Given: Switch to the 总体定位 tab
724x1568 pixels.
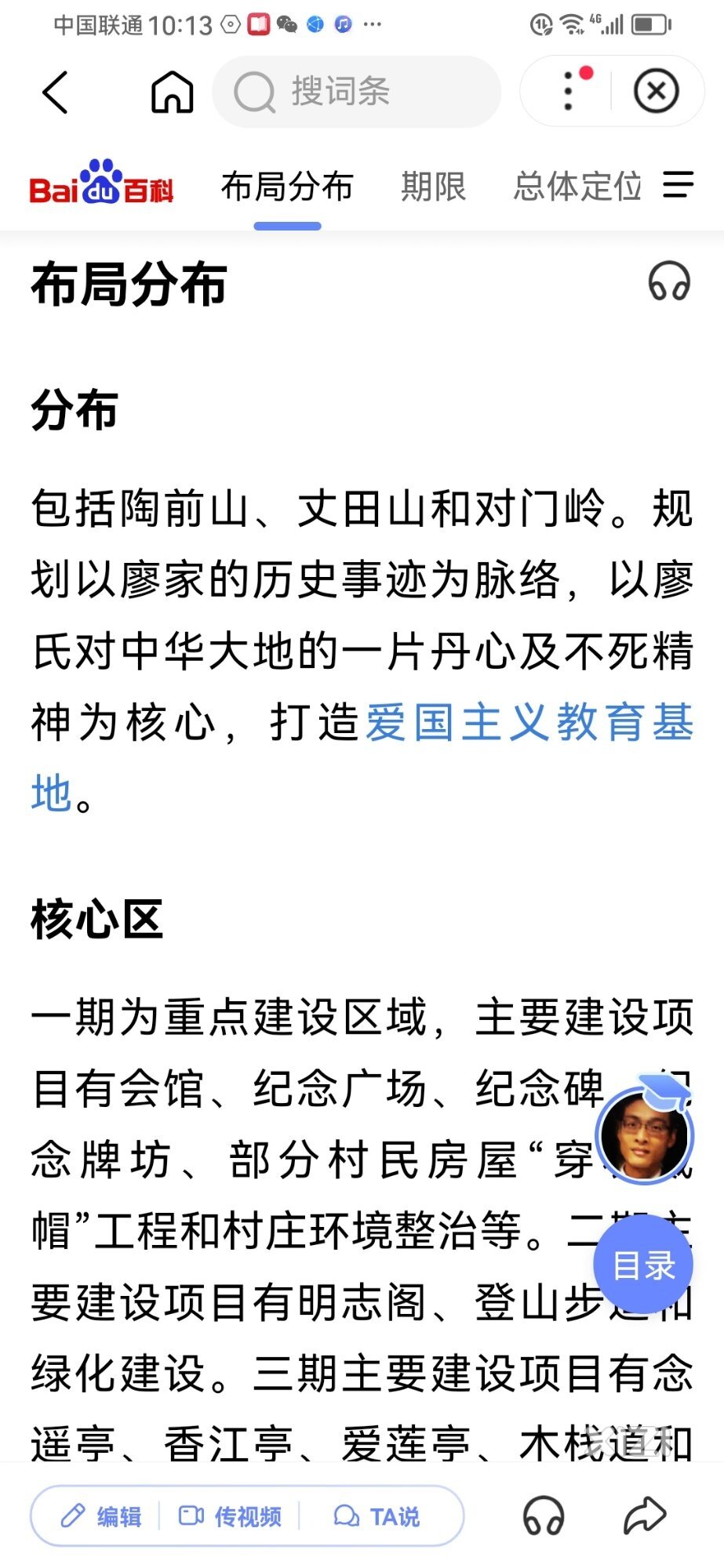Looking at the screenshot, I should [x=577, y=187].
